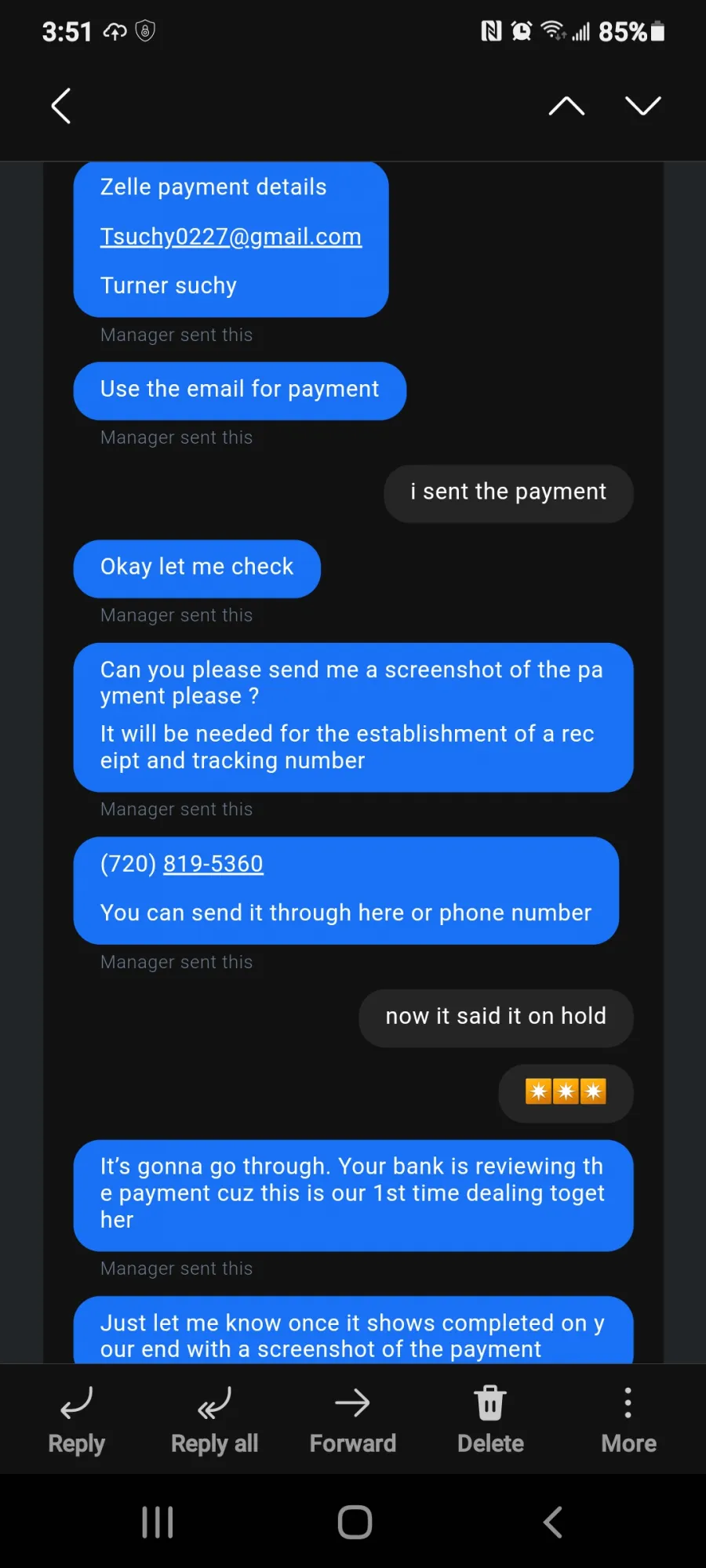Tap the 819-5360 phone number link
The height and width of the screenshot is (1568, 706).
tap(213, 864)
